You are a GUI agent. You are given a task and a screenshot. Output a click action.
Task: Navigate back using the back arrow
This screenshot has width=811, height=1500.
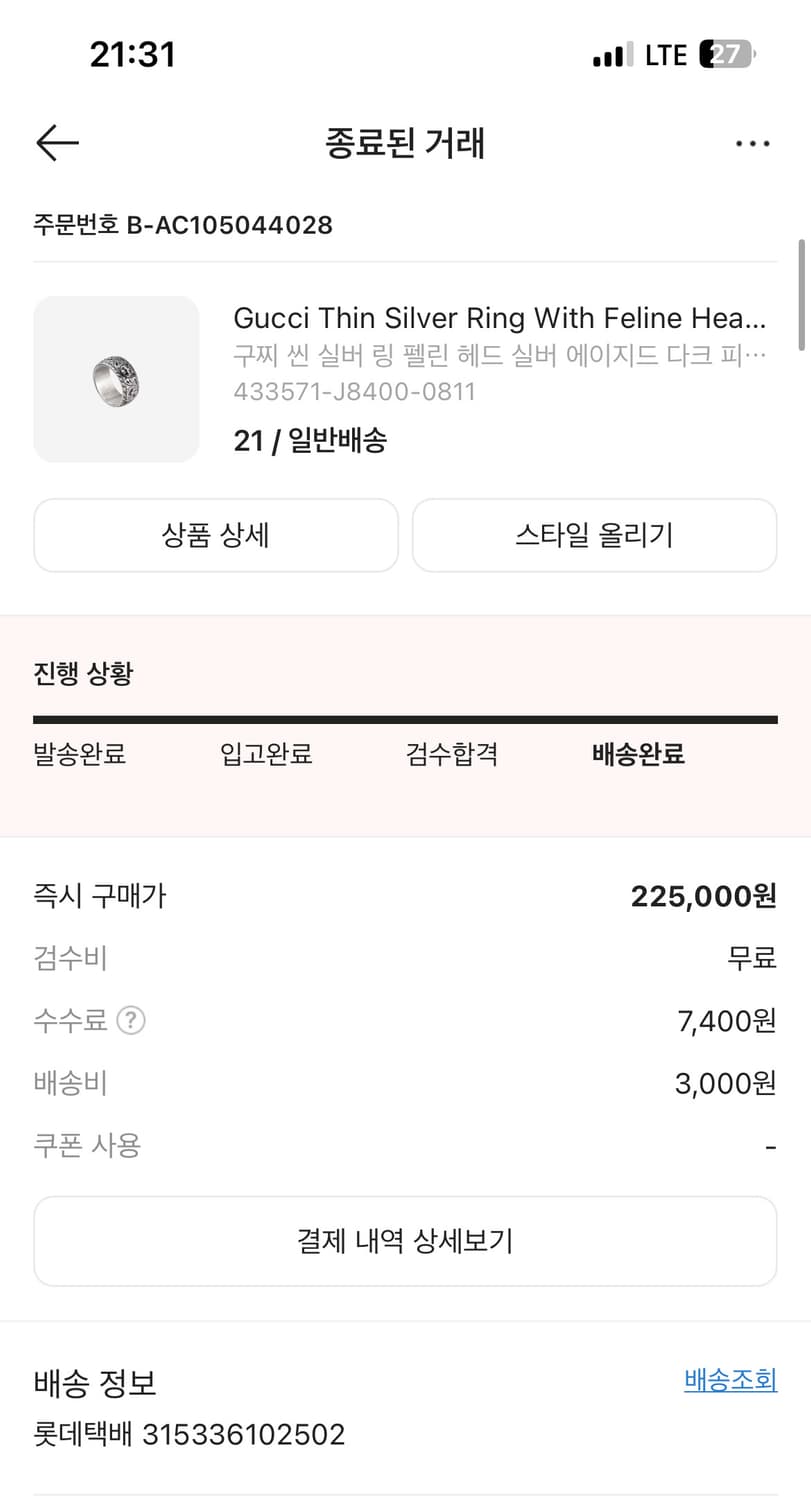pyautogui.click(x=56, y=142)
